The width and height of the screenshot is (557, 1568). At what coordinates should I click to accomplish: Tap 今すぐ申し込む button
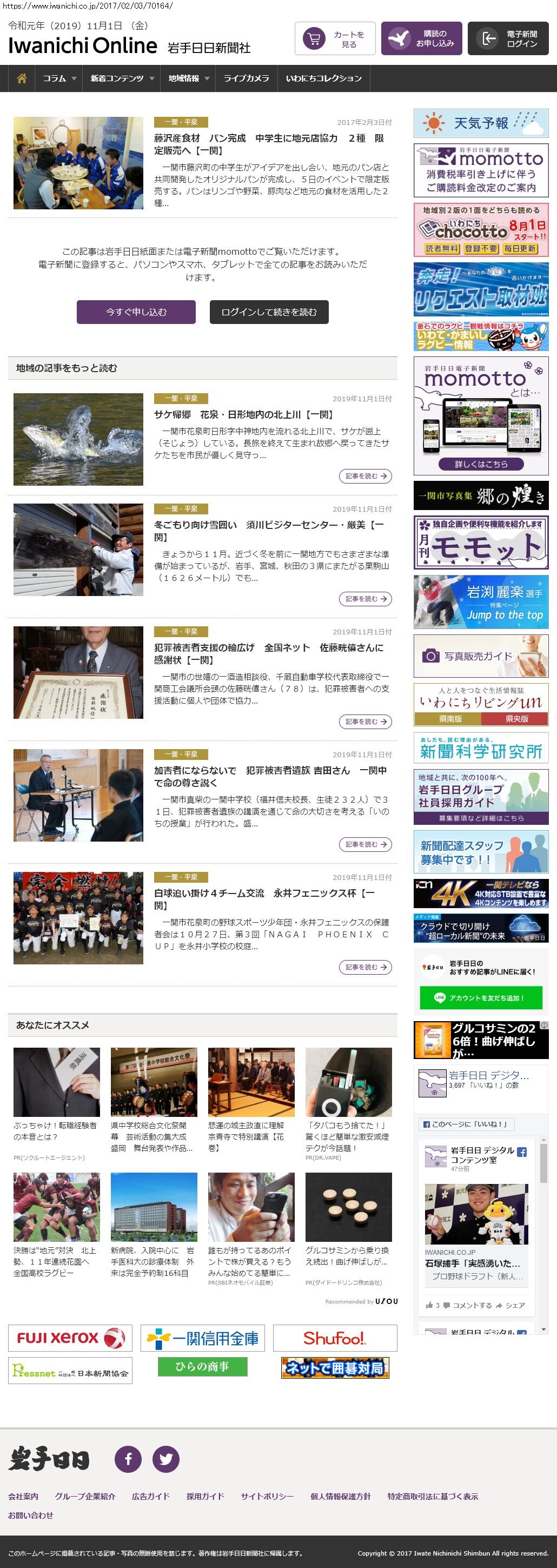(x=136, y=312)
